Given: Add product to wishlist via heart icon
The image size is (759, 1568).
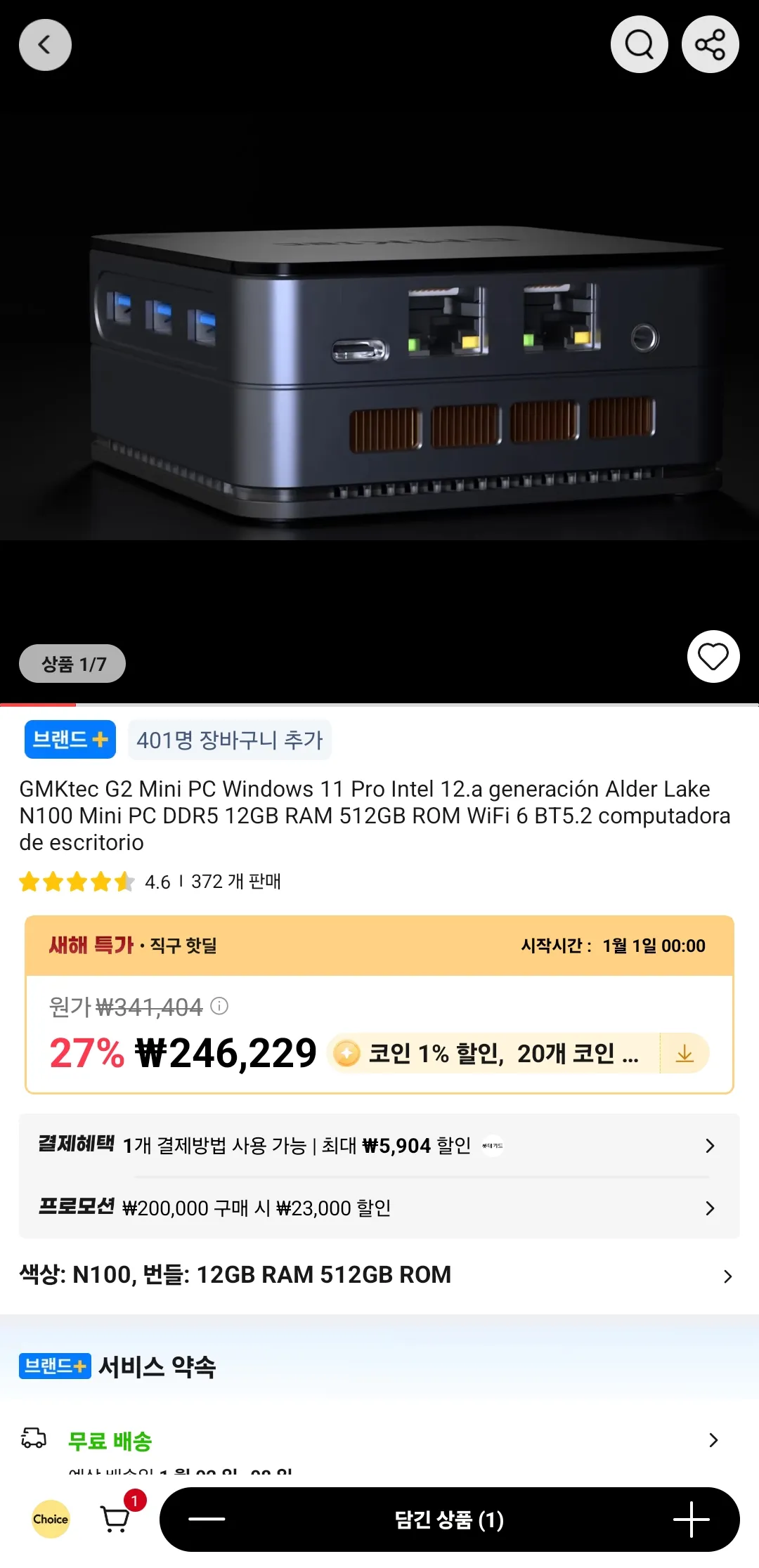Looking at the screenshot, I should coord(714,656).
